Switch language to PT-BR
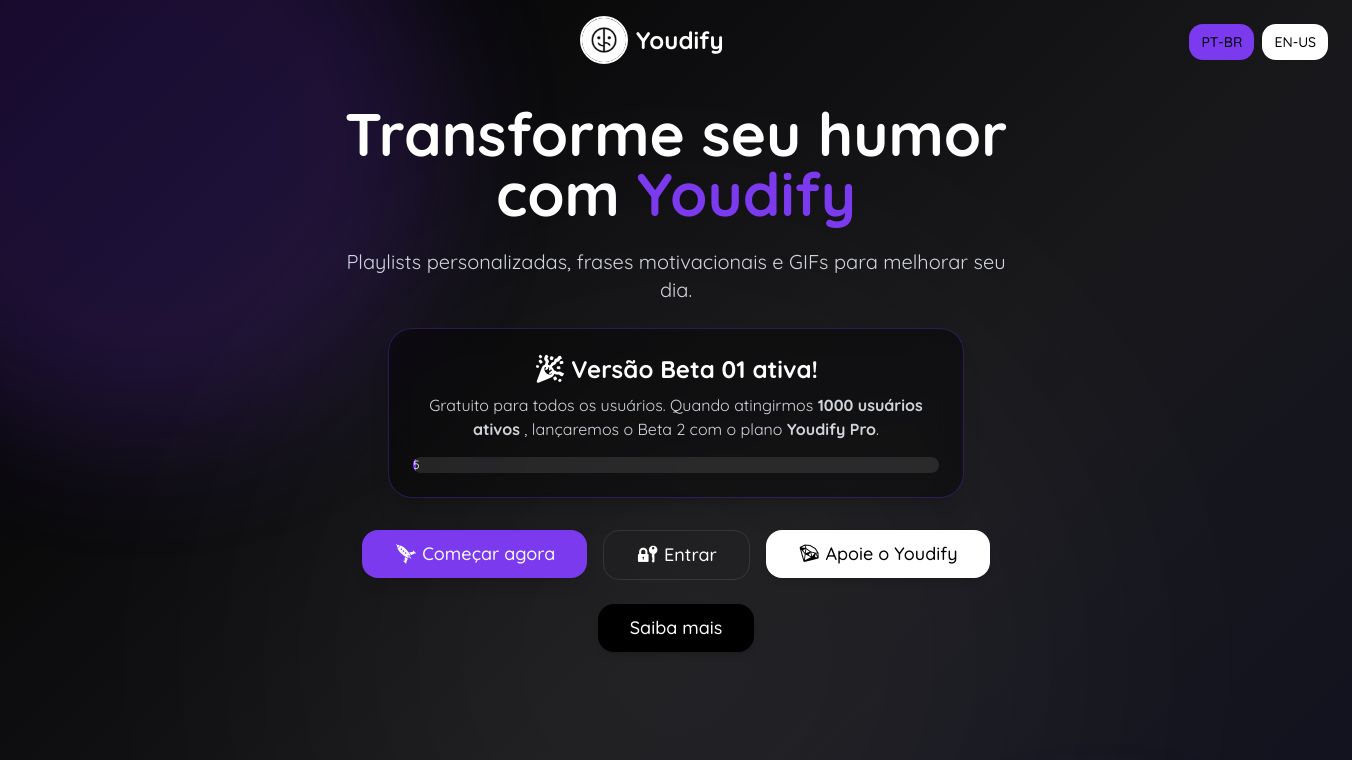The width and height of the screenshot is (1352, 760). coord(1221,42)
